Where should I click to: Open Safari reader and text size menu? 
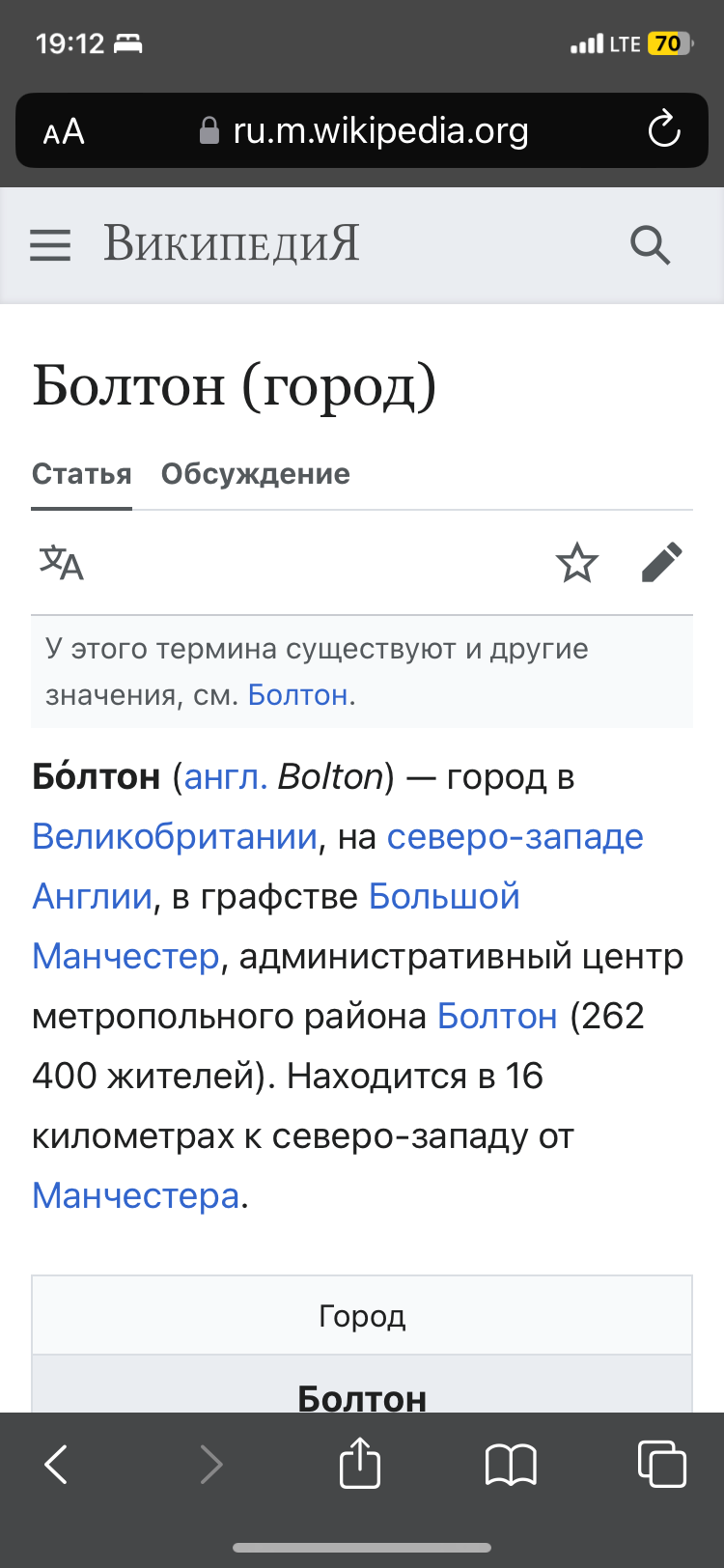point(64,131)
